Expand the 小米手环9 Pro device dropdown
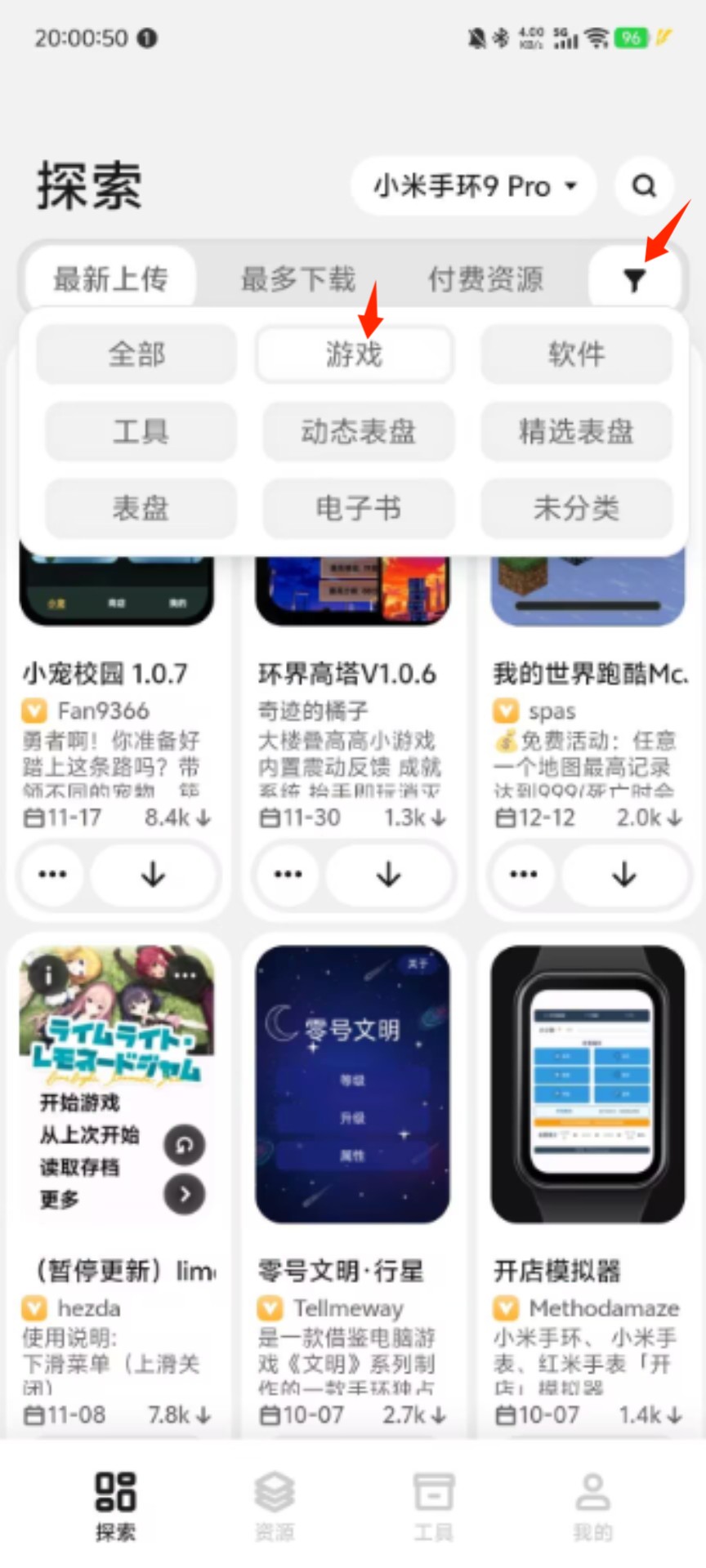 (474, 186)
